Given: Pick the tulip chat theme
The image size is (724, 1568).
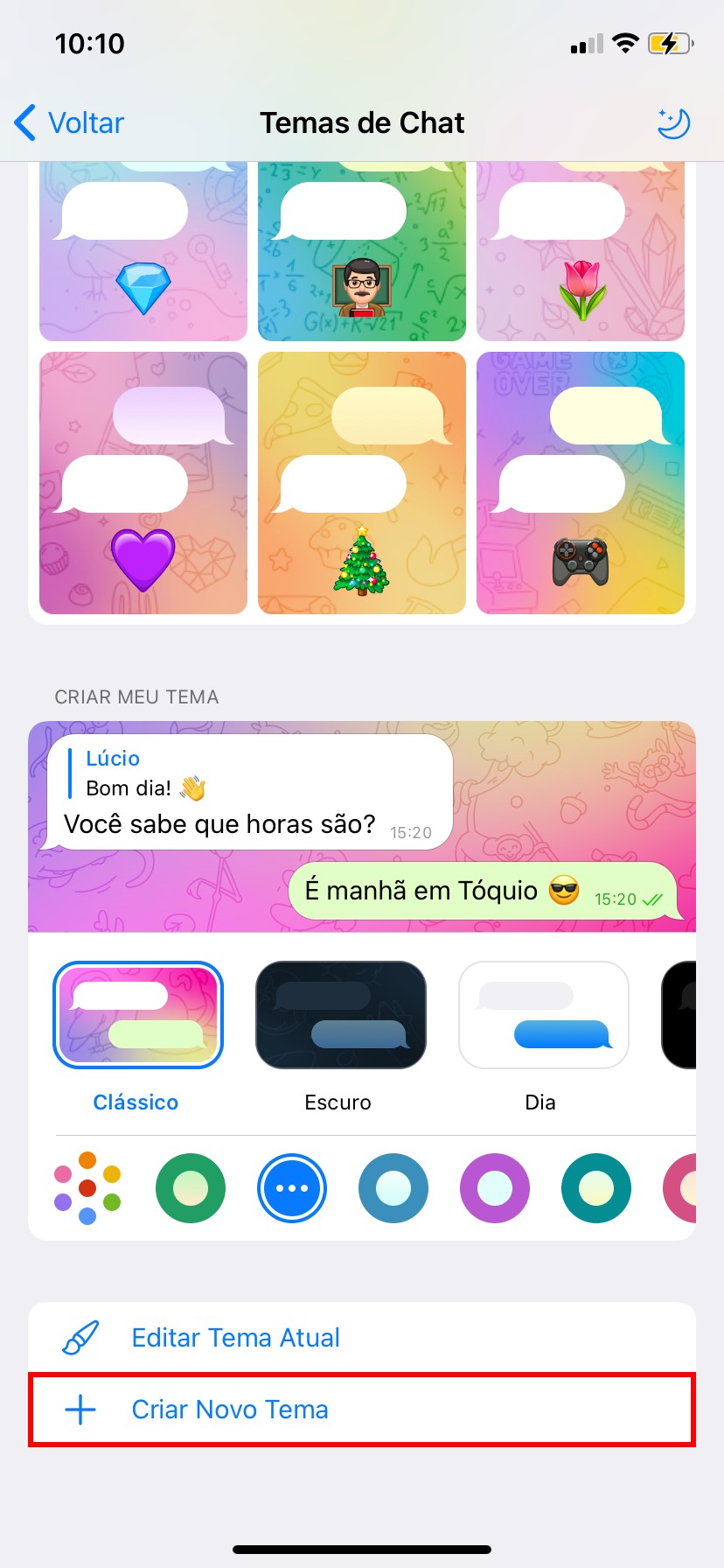Looking at the screenshot, I should pos(581,254).
